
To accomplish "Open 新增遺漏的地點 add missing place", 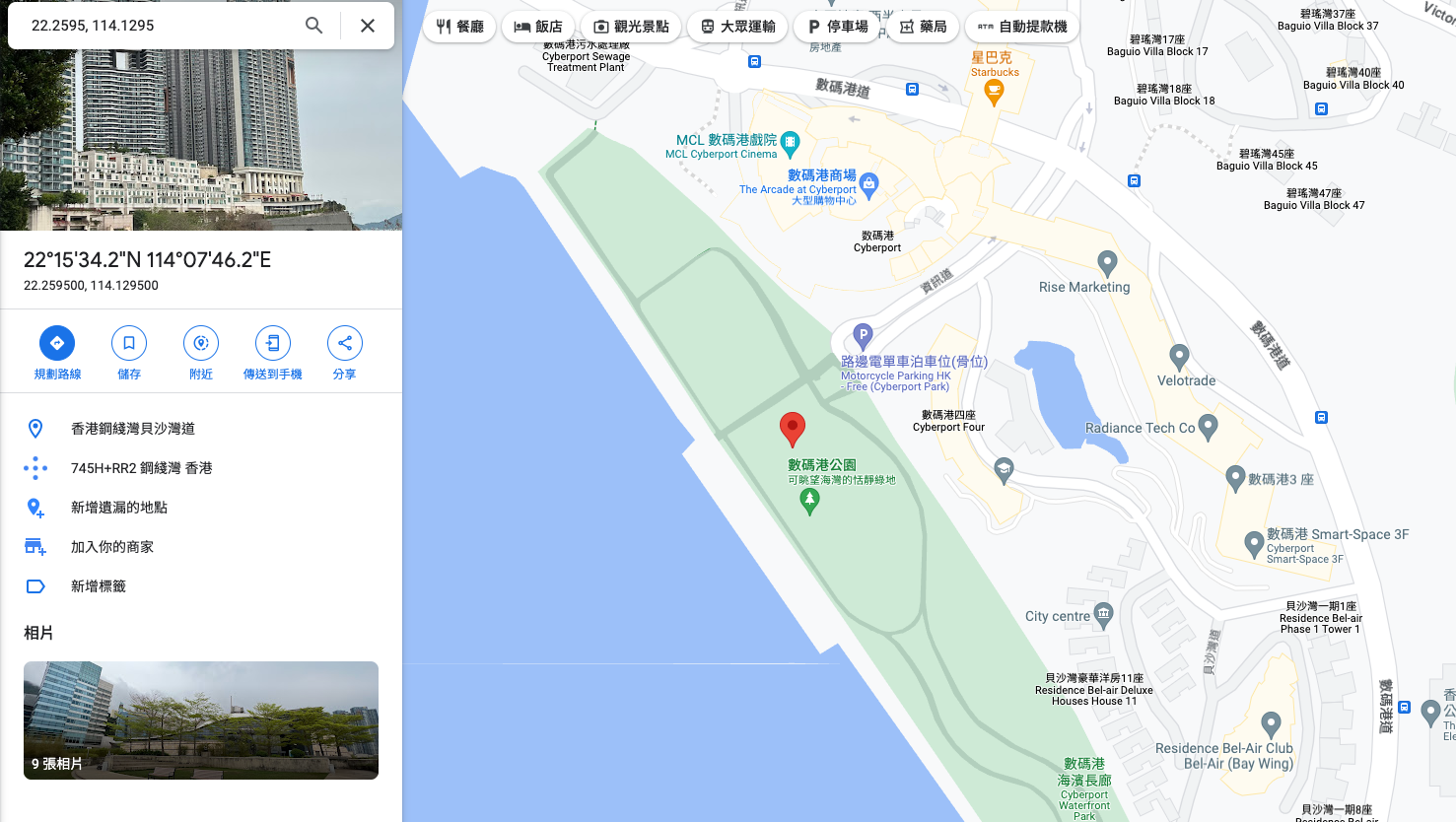I will pyautogui.click(x=118, y=508).
